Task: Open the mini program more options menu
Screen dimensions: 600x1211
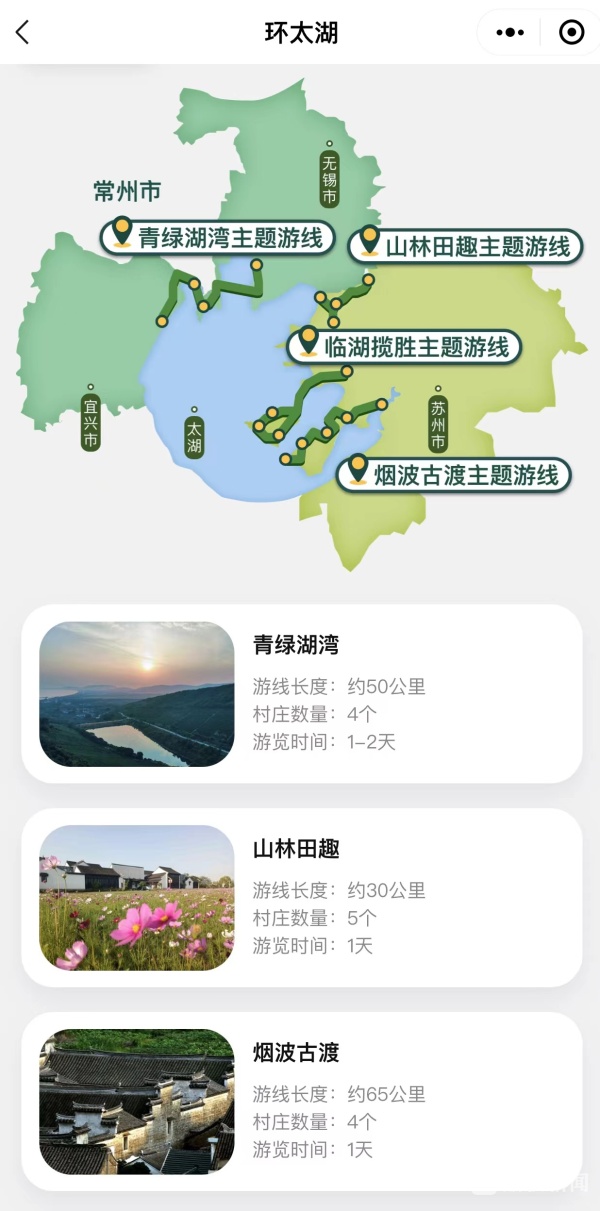Action: (510, 33)
